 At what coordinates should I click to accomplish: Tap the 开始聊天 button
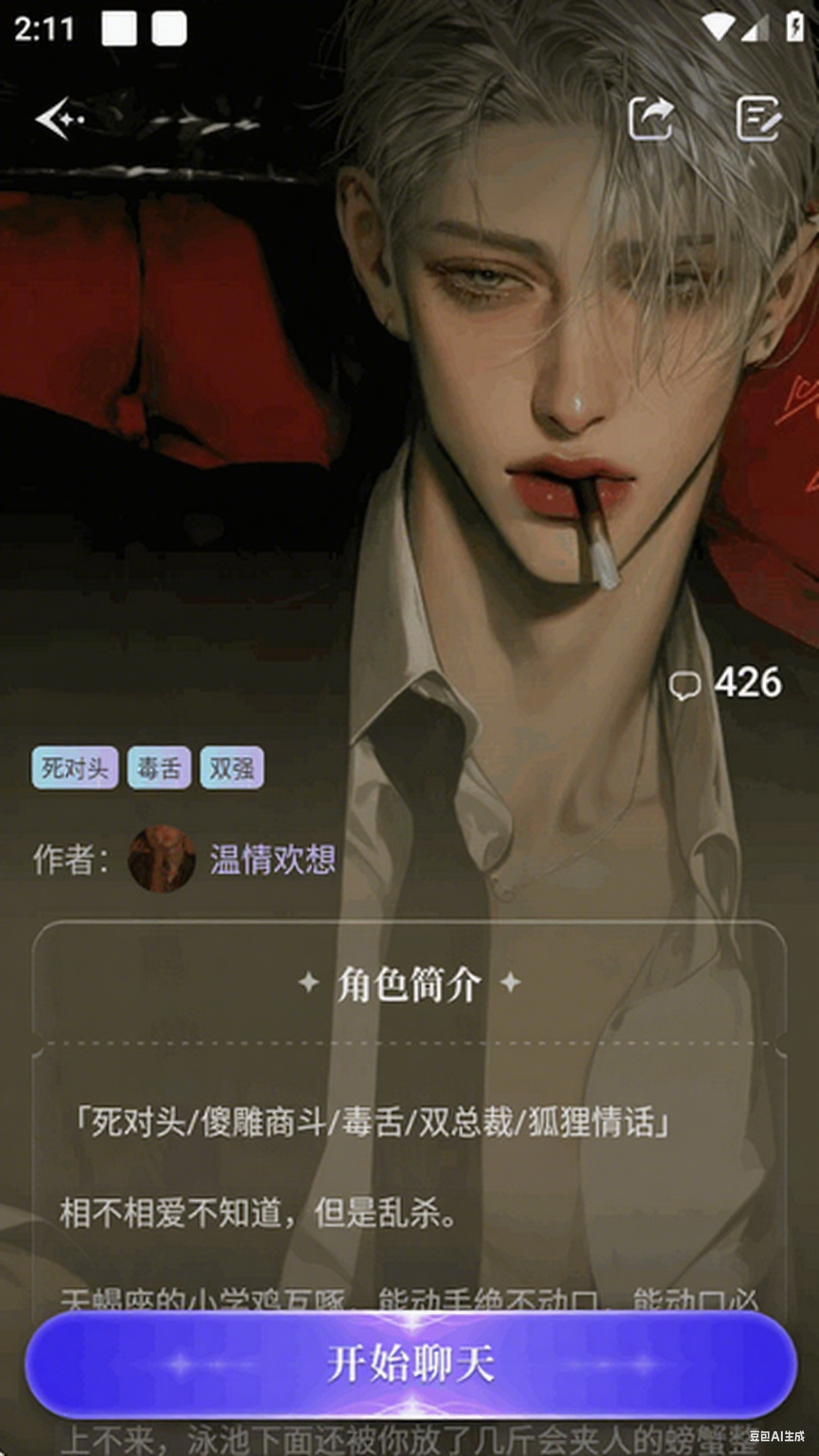pos(409,1365)
